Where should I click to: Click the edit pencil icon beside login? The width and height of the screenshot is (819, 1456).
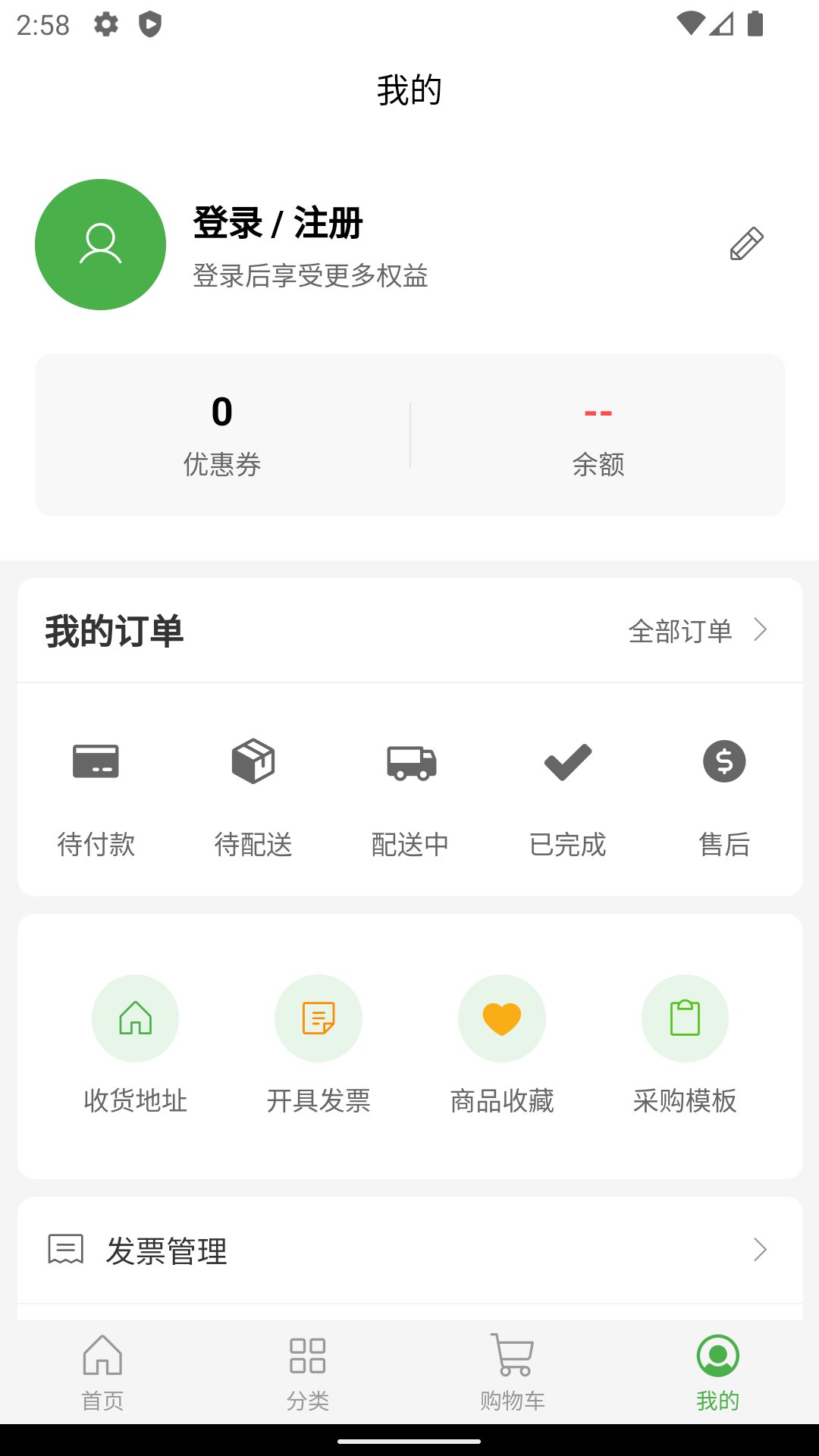click(746, 244)
